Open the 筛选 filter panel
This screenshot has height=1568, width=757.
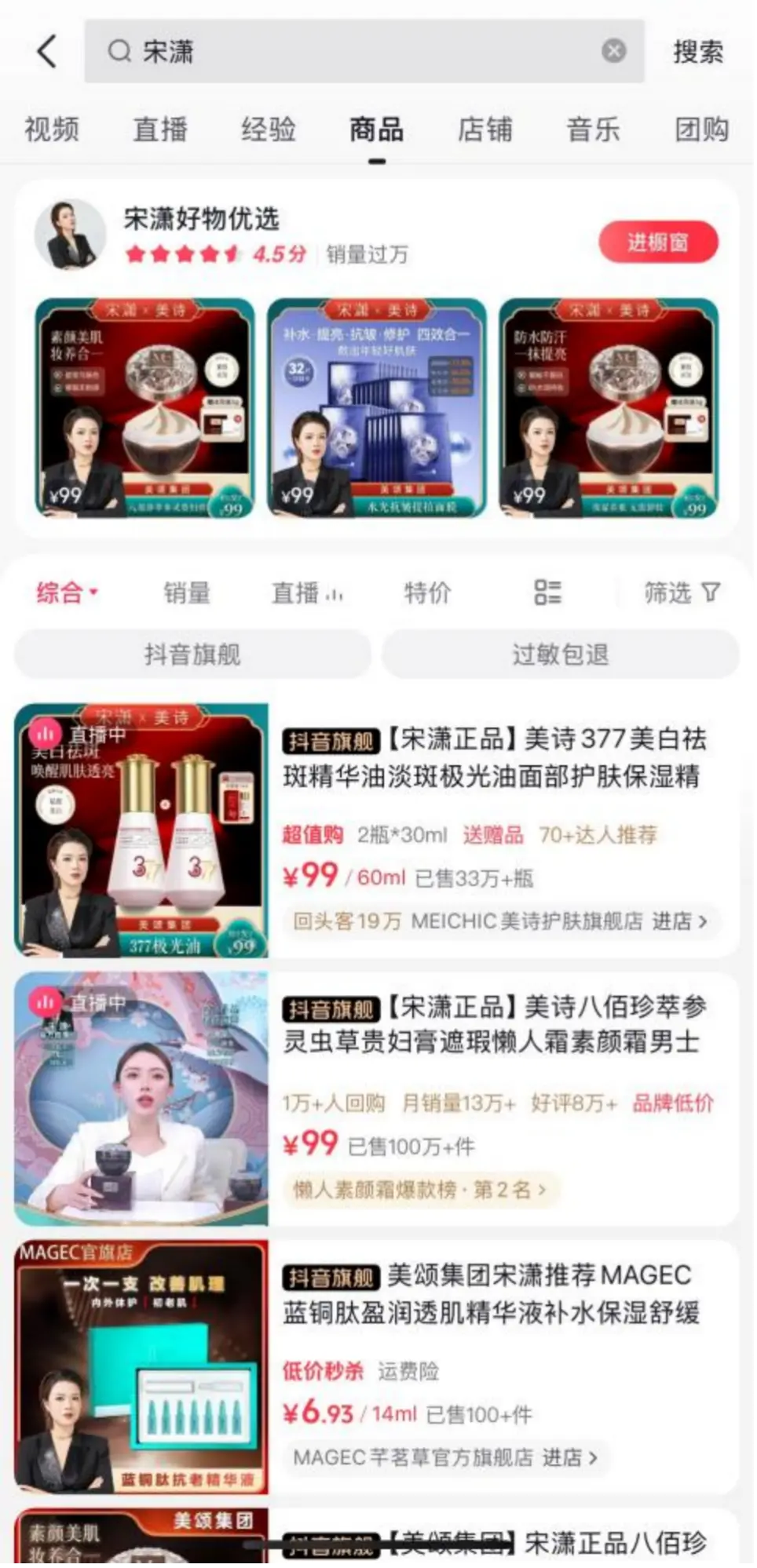coord(682,593)
